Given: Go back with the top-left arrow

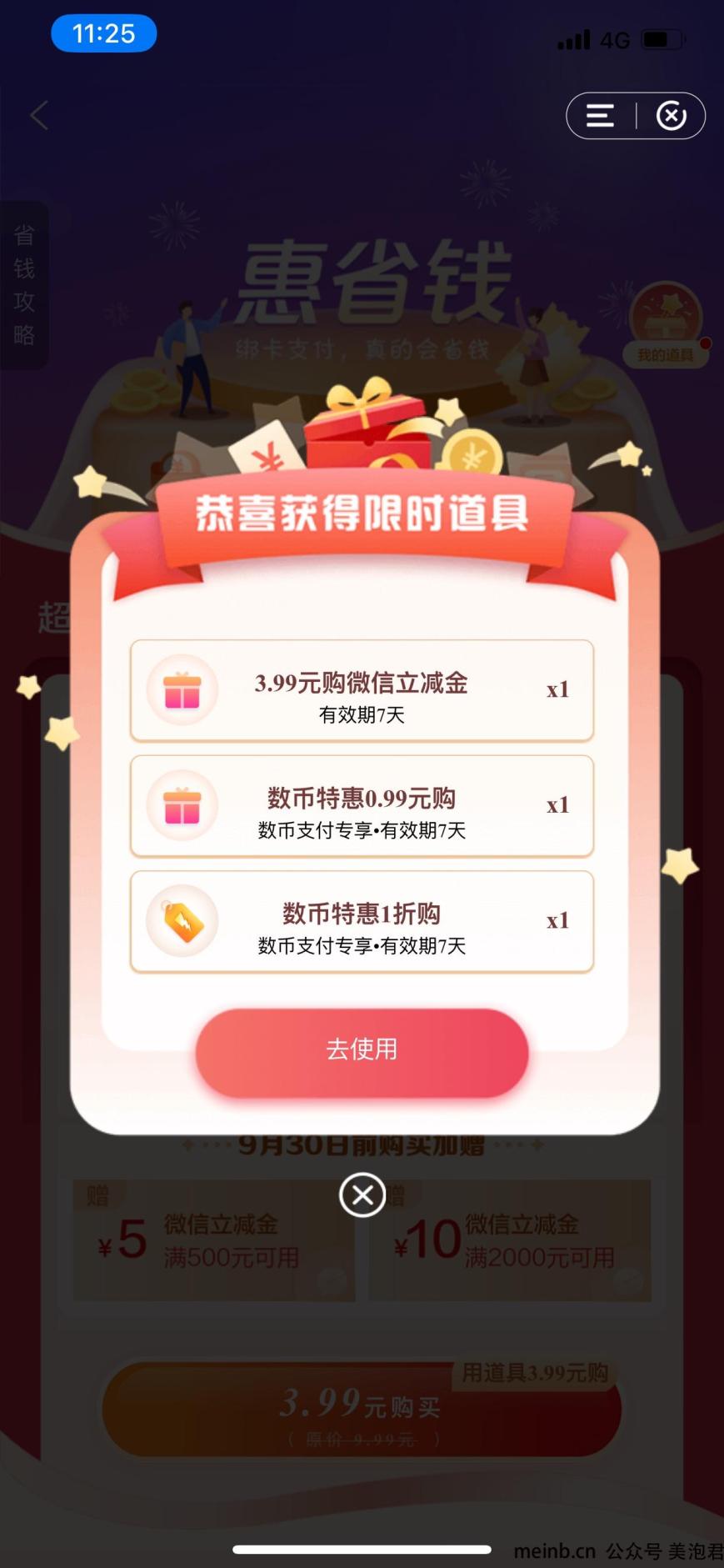Looking at the screenshot, I should 39,115.
